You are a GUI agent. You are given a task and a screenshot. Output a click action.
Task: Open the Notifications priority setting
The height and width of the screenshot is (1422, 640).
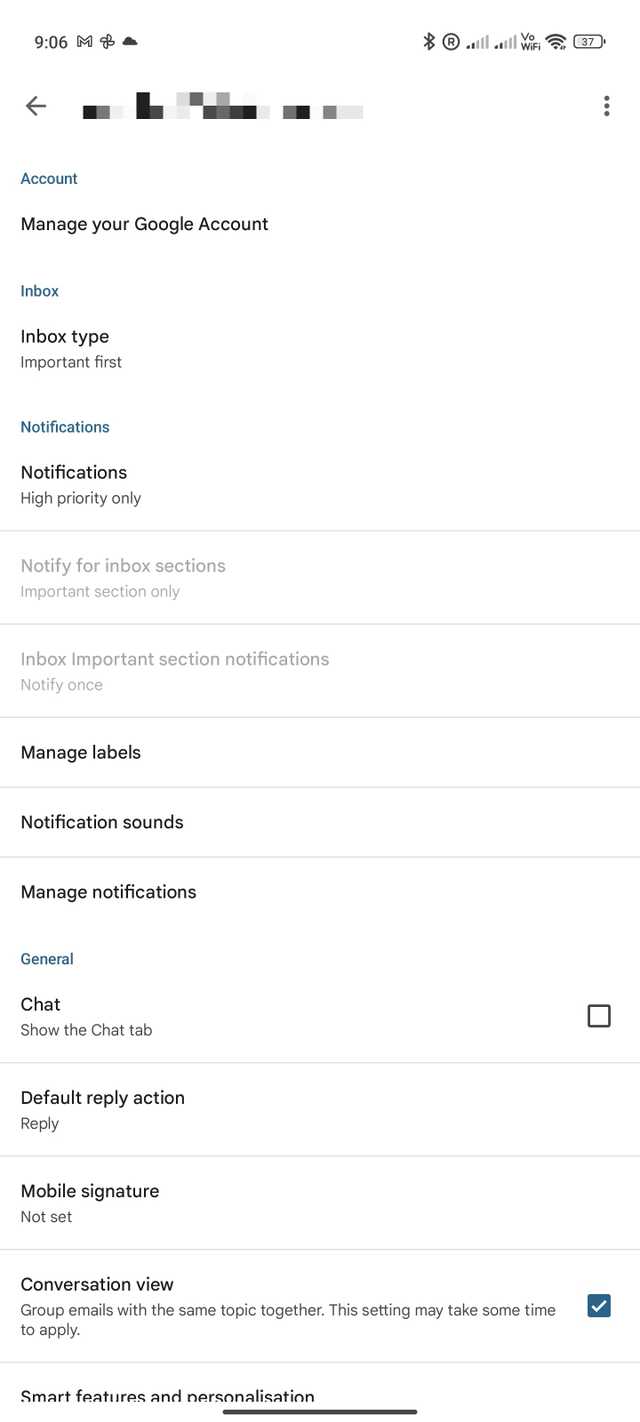80,483
